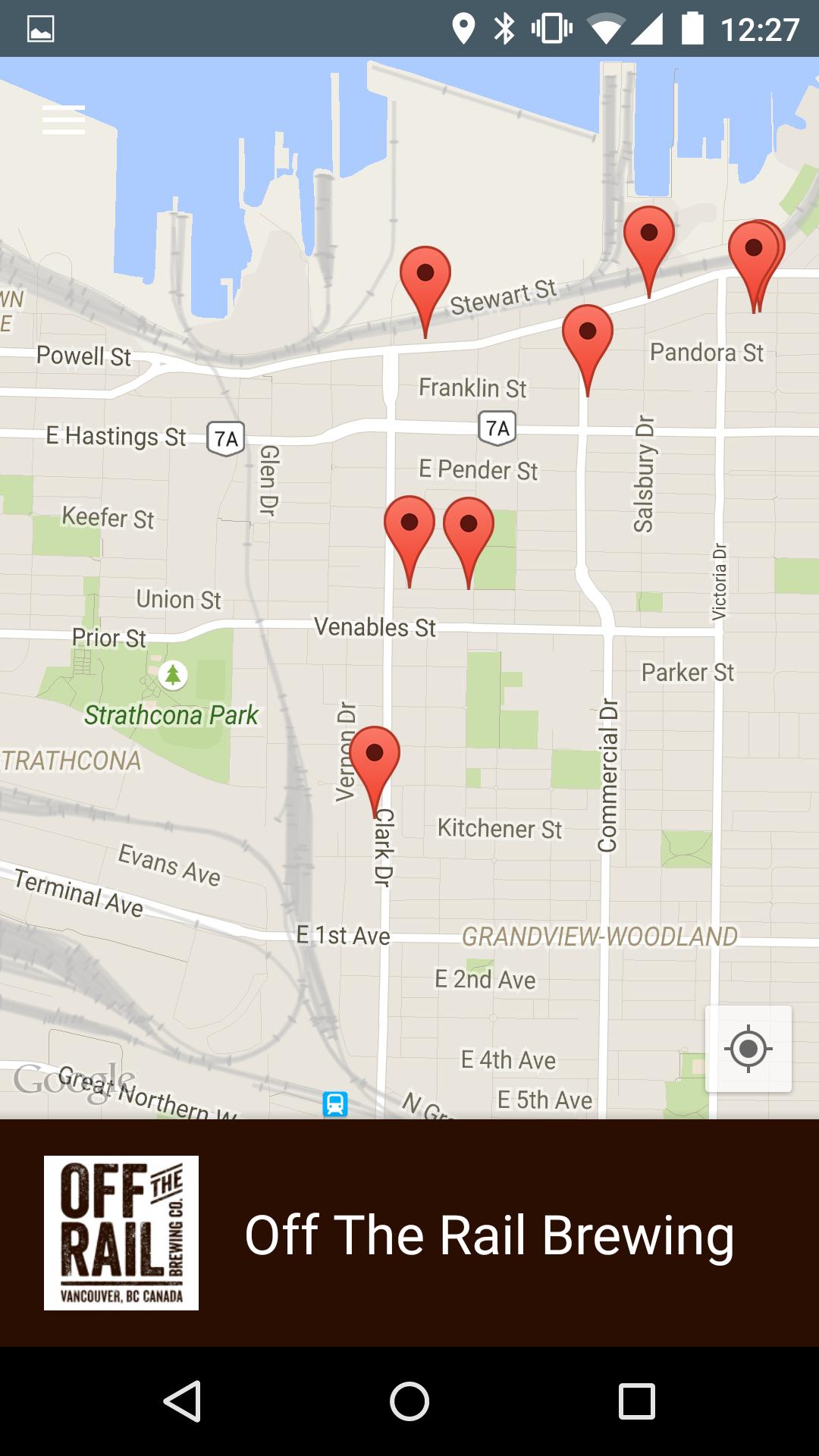Image resolution: width=819 pixels, height=1456 pixels.
Task: Select the map pin near Stewart St
Action: (x=425, y=277)
